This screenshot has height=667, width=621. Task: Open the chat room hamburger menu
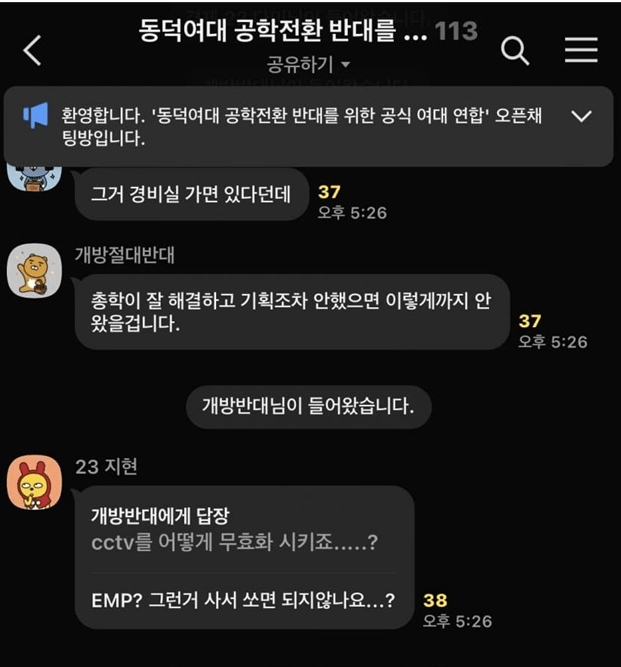(x=581, y=50)
